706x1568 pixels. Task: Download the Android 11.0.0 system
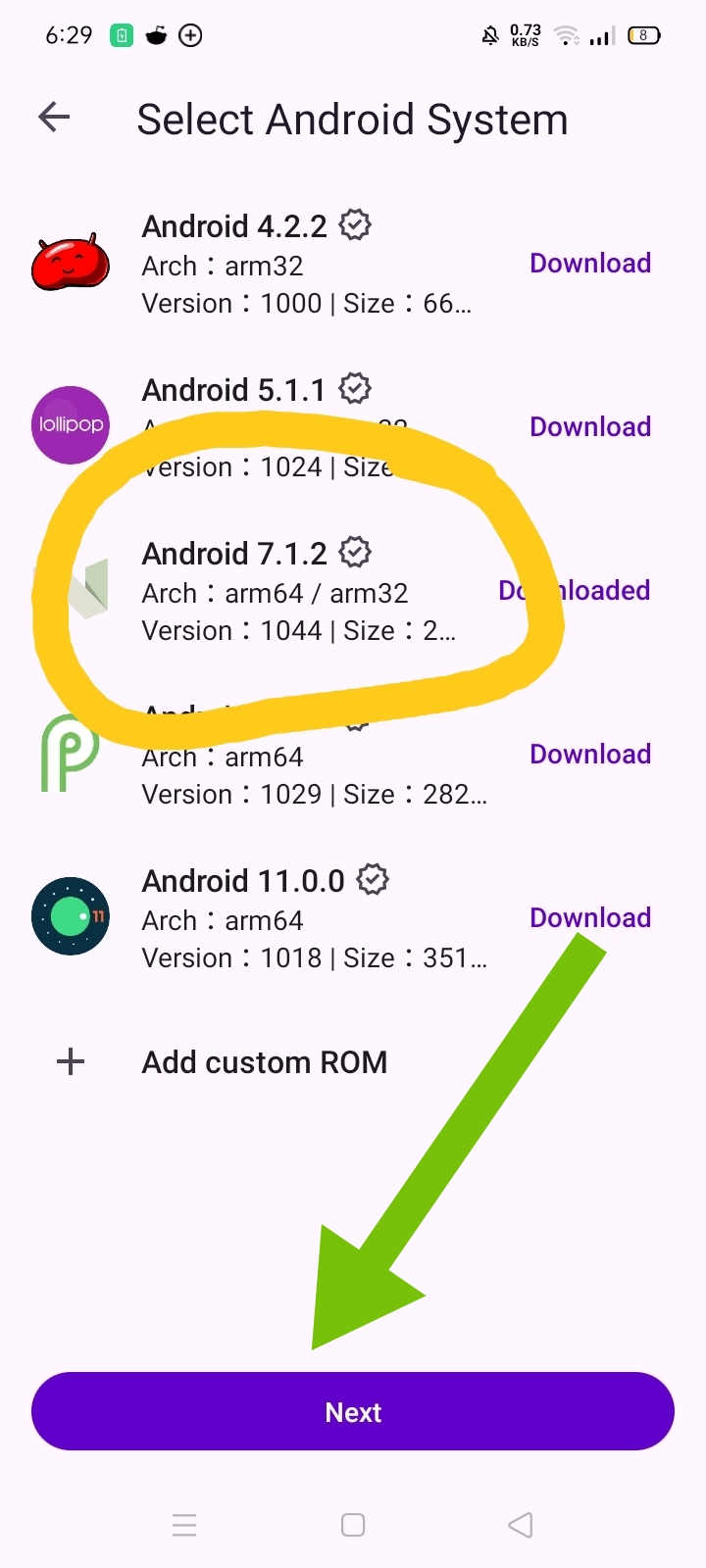590,918
